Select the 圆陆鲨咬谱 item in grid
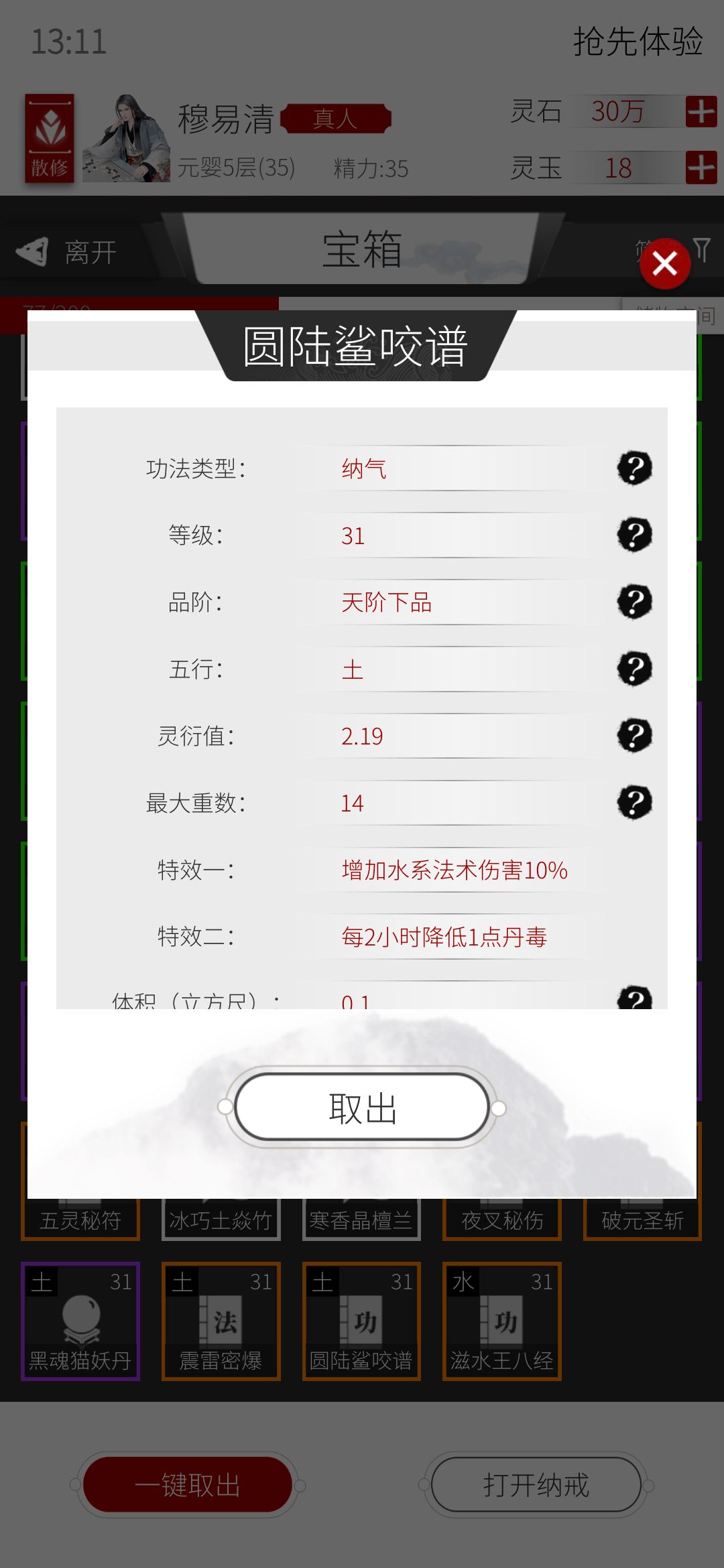724x1568 pixels. [361, 1321]
